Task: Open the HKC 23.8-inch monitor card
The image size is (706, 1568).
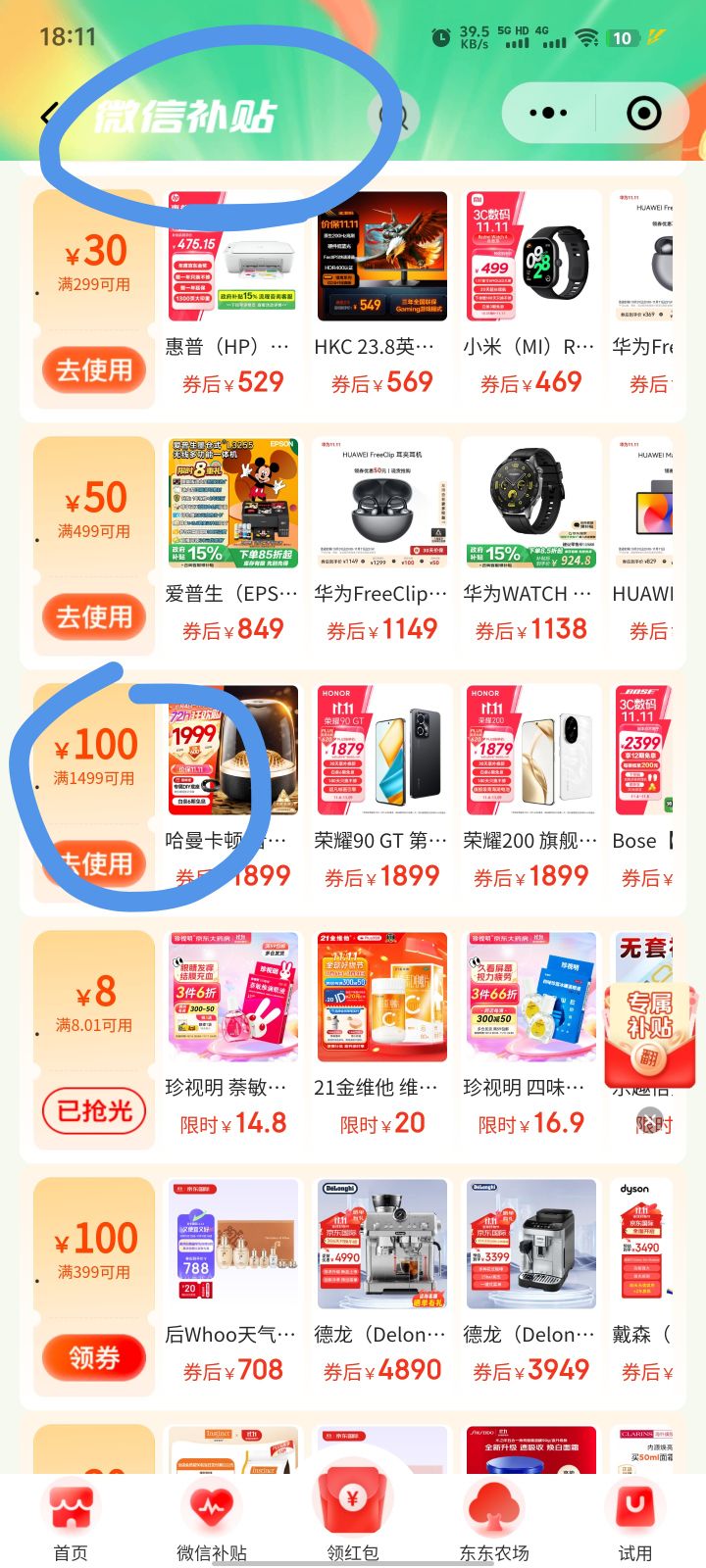Action: tap(382, 294)
